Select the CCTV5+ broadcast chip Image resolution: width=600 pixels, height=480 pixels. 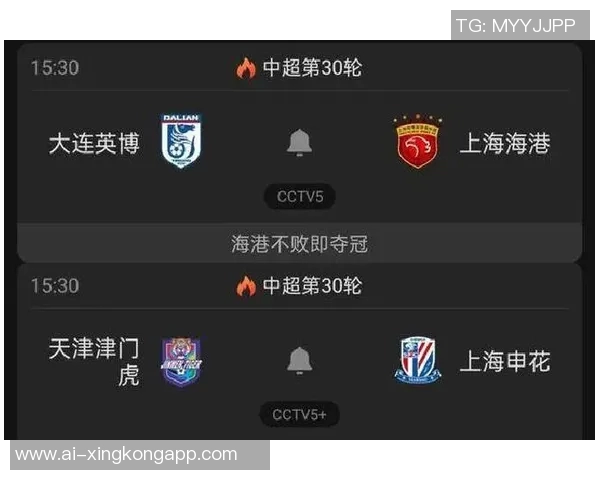pyautogui.click(x=300, y=414)
